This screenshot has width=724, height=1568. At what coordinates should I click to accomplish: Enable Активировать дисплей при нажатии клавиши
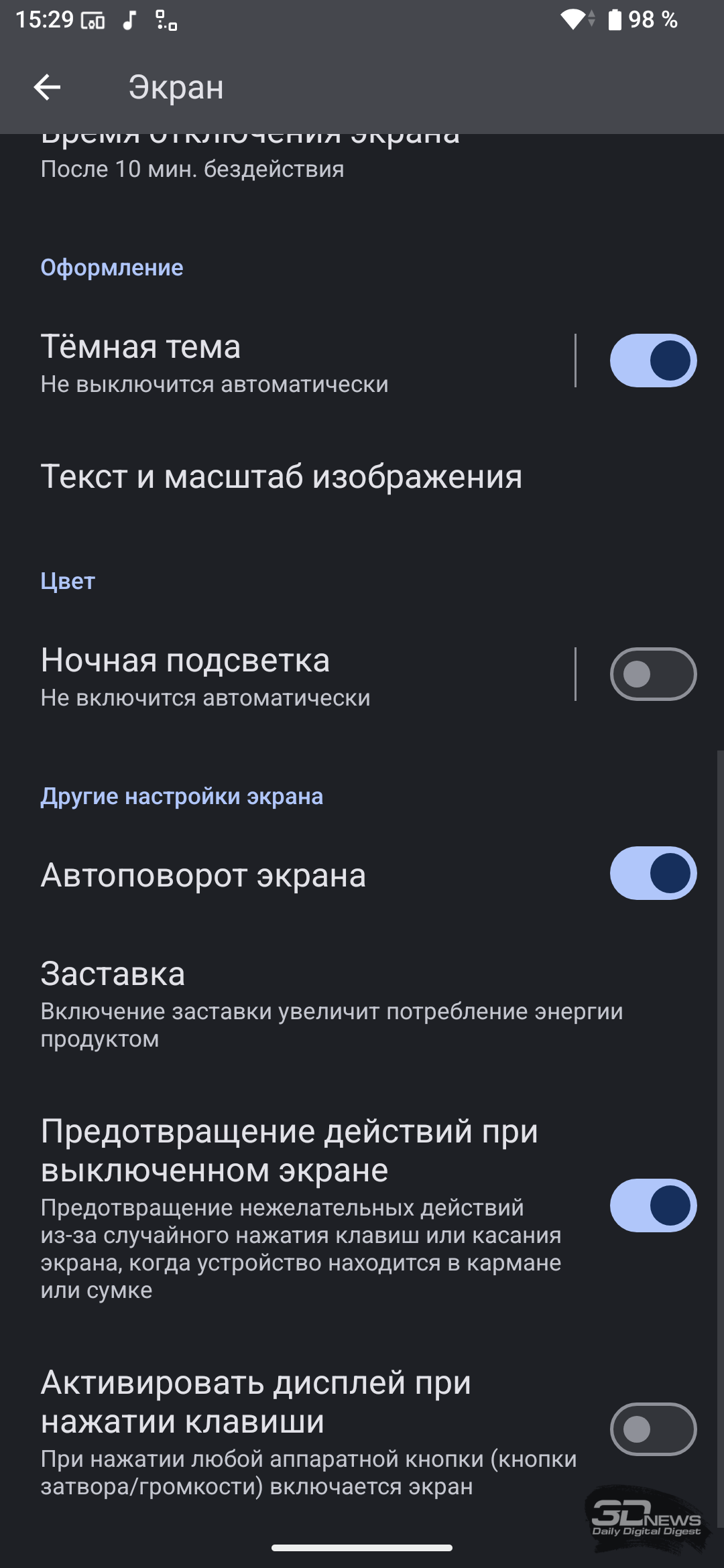(652, 1429)
